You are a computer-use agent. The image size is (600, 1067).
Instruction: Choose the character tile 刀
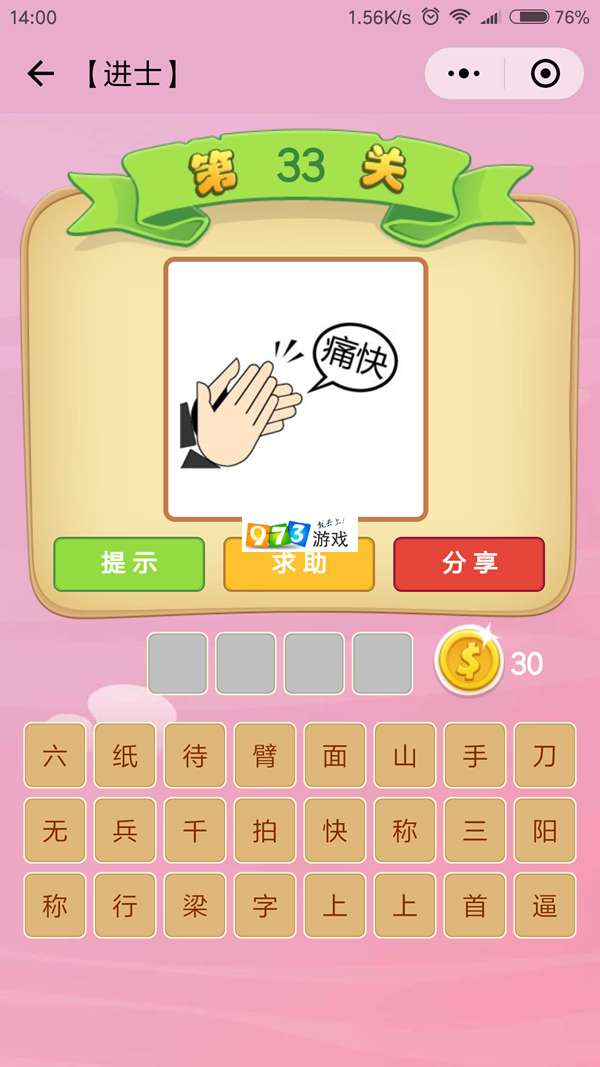tap(545, 756)
